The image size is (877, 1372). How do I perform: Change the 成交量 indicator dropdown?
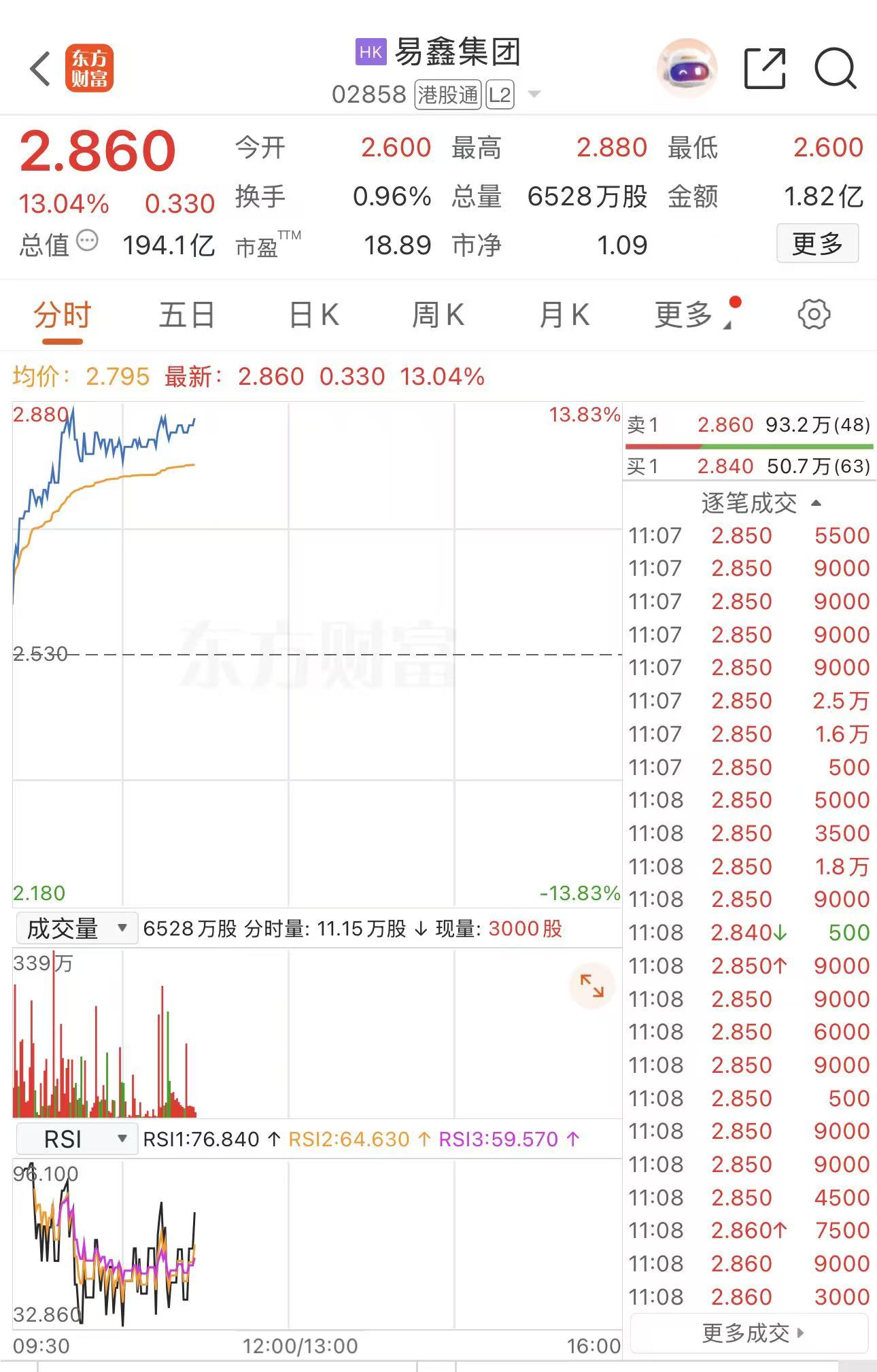[x=76, y=928]
